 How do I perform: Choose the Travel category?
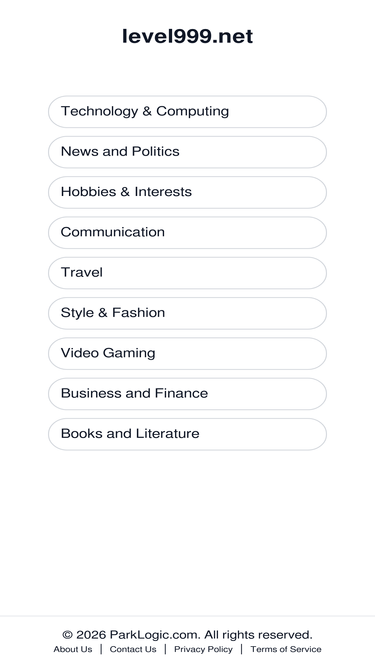(x=188, y=273)
